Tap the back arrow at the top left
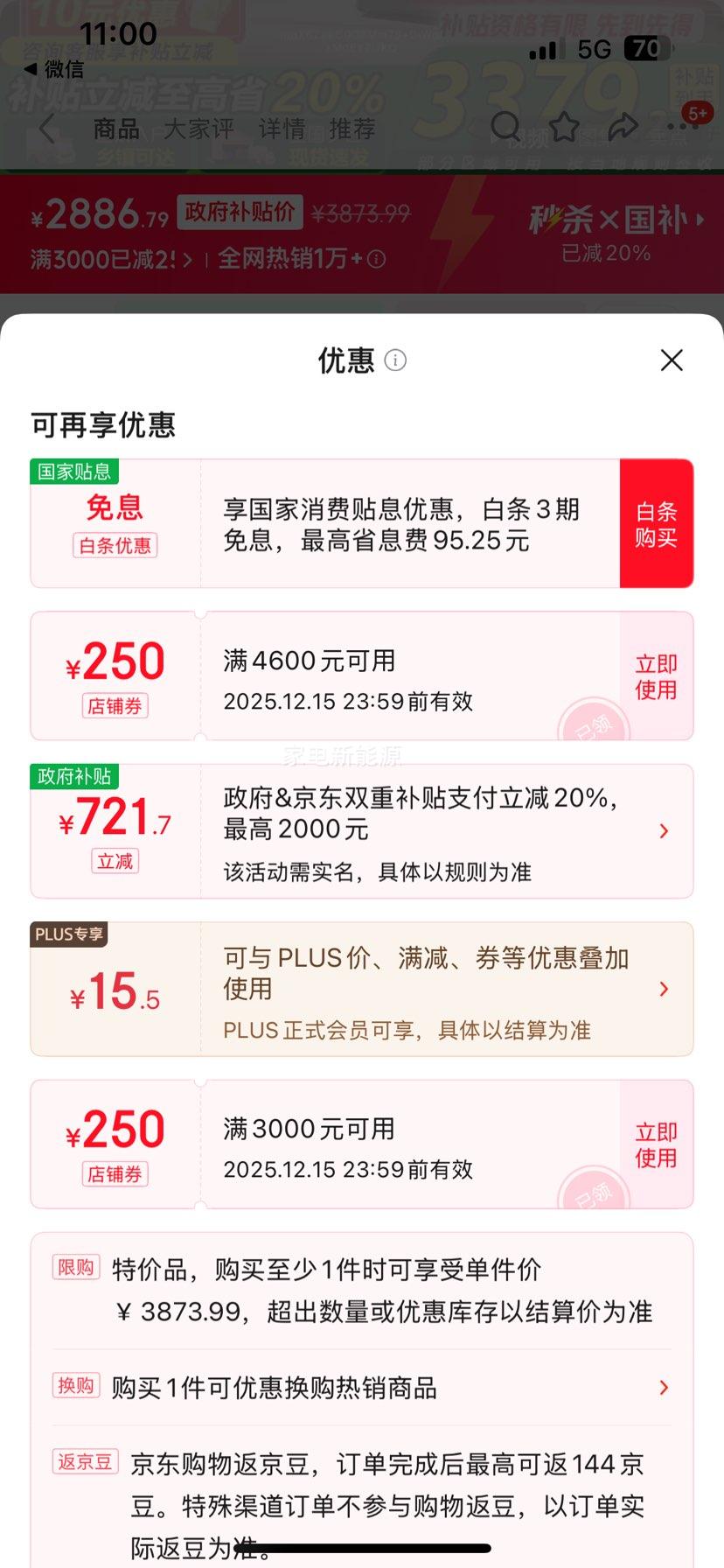 coord(48,129)
